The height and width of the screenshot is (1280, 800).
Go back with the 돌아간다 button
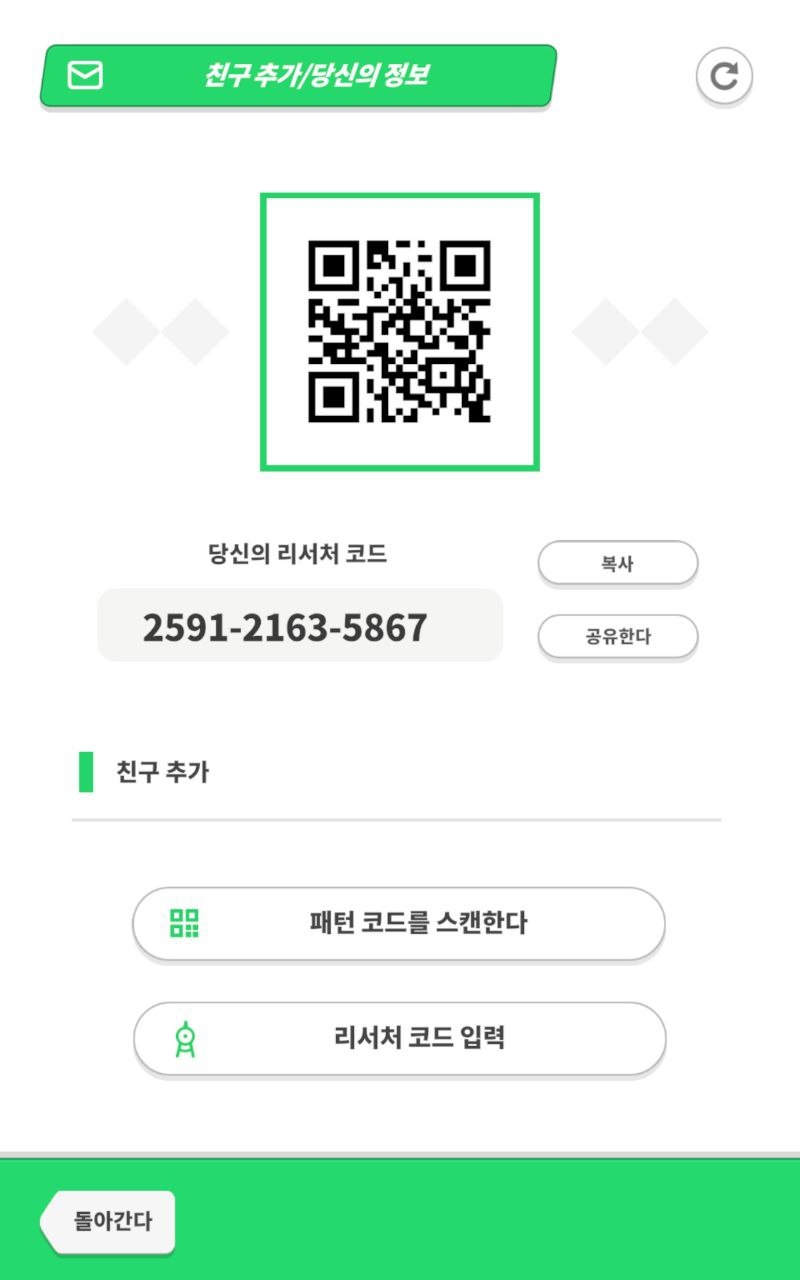(x=109, y=1221)
